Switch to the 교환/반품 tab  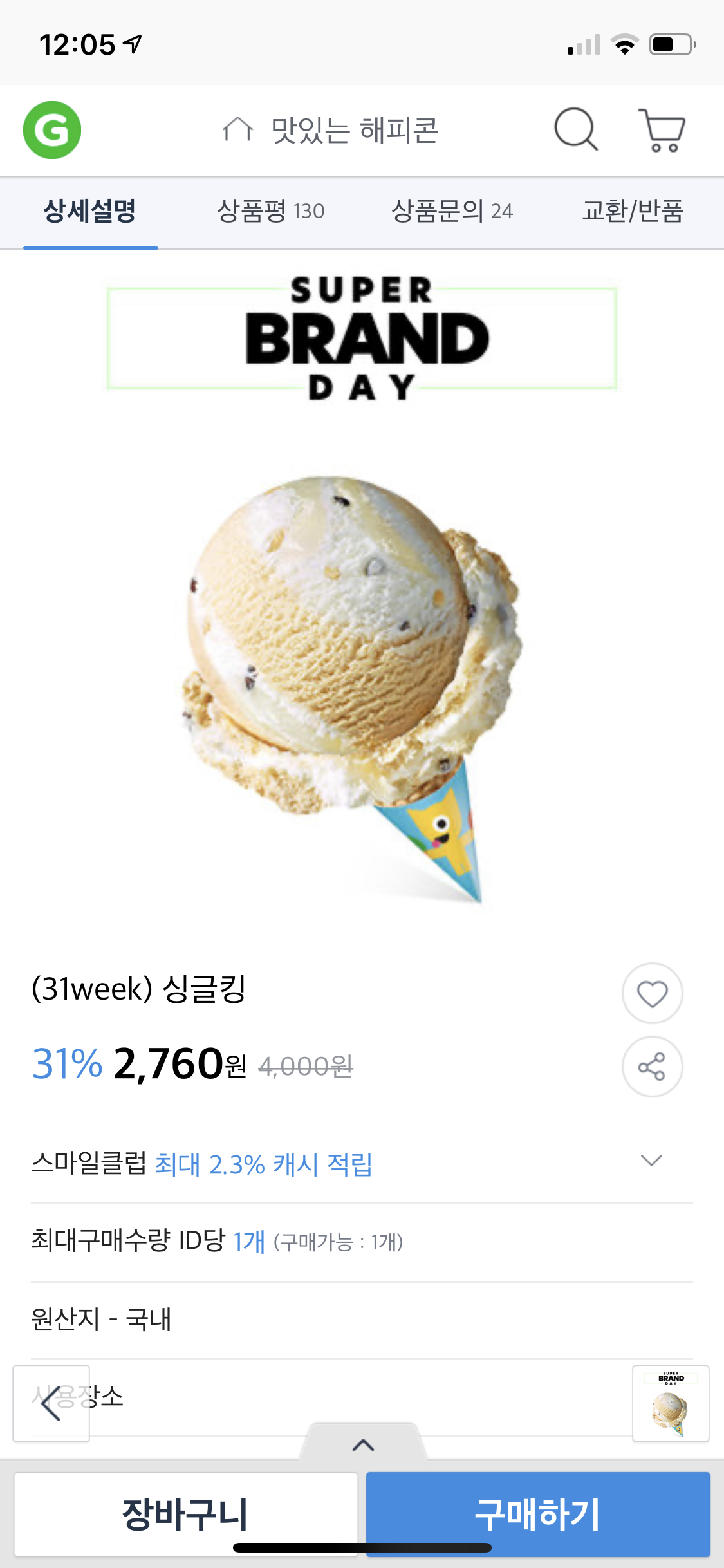(633, 211)
